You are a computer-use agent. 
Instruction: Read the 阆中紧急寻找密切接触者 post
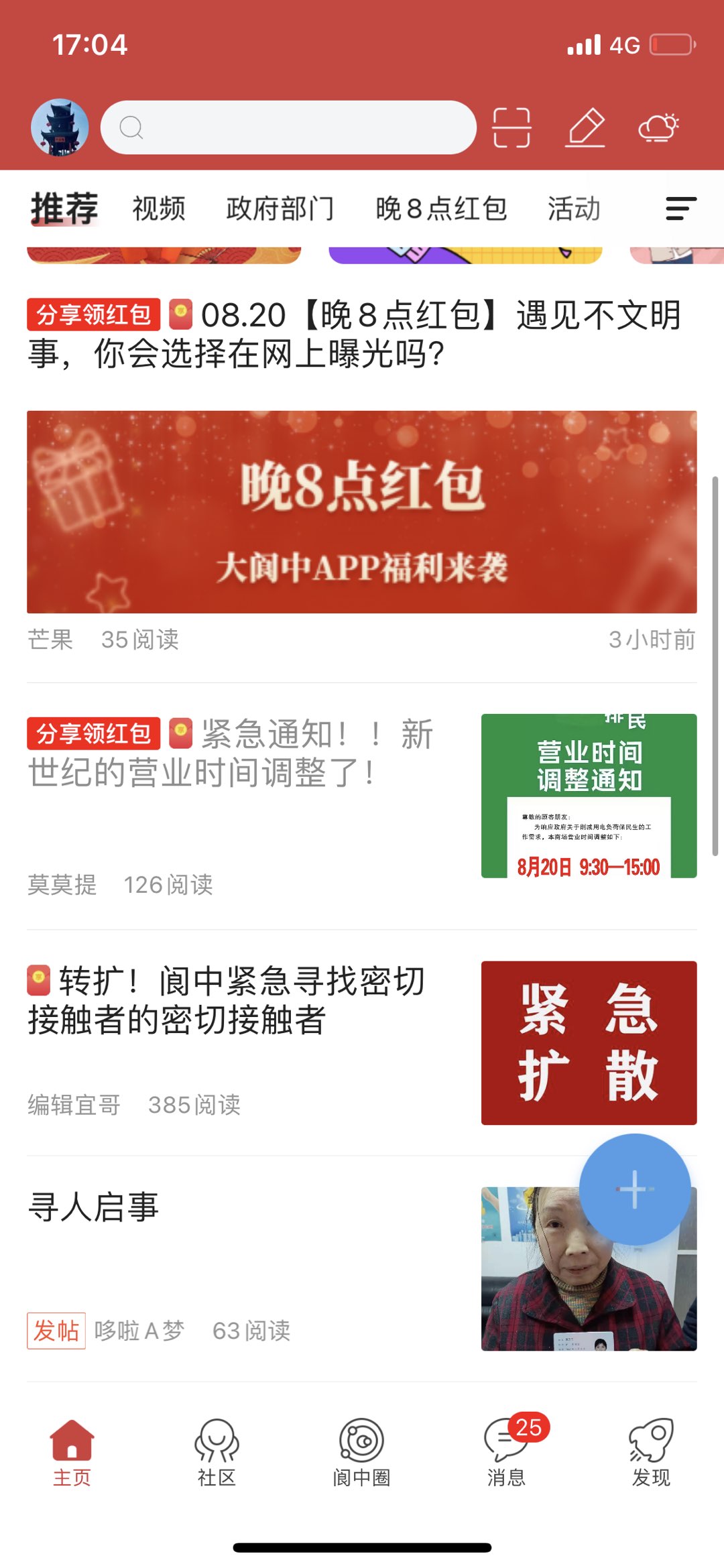[x=228, y=1000]
